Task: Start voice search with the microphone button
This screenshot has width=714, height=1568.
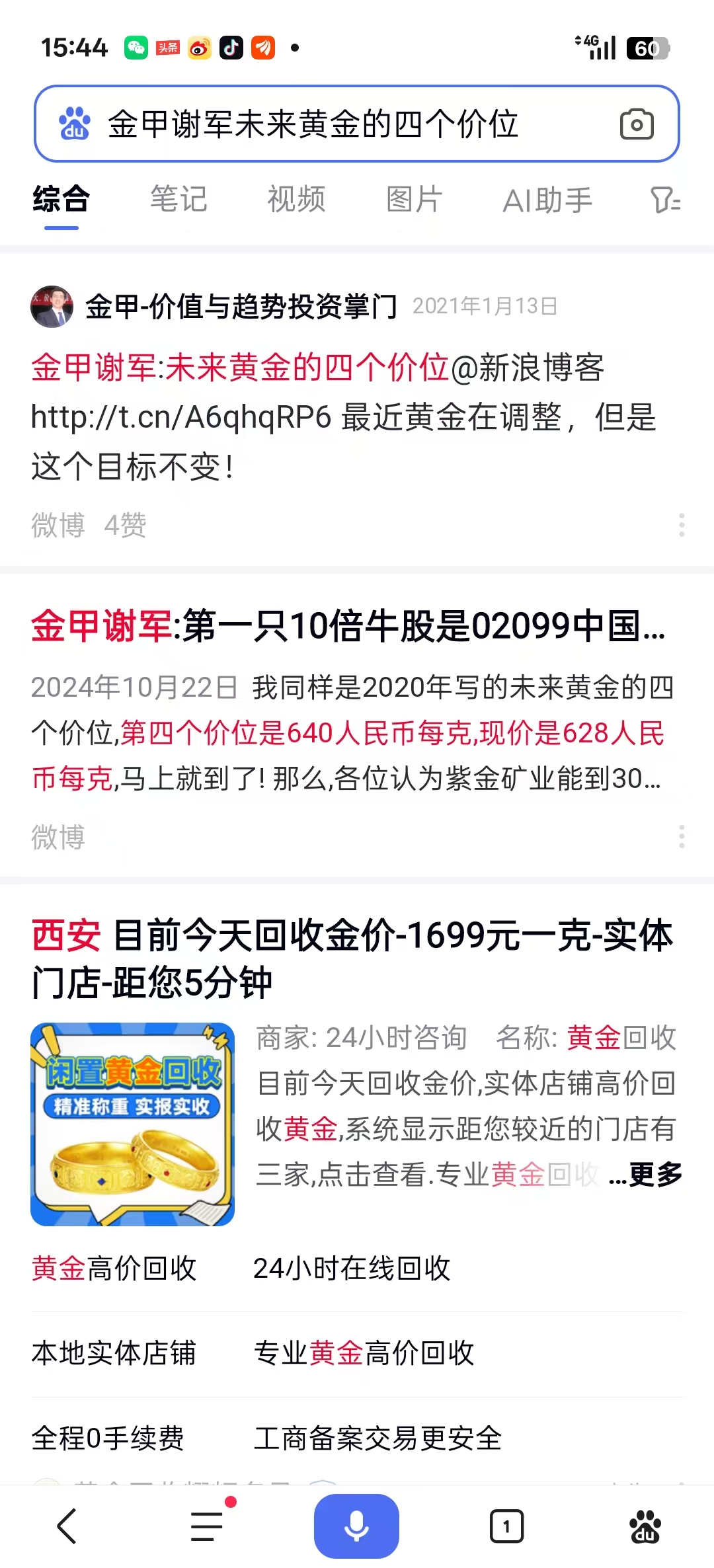Action: (x=356, y=1526)
